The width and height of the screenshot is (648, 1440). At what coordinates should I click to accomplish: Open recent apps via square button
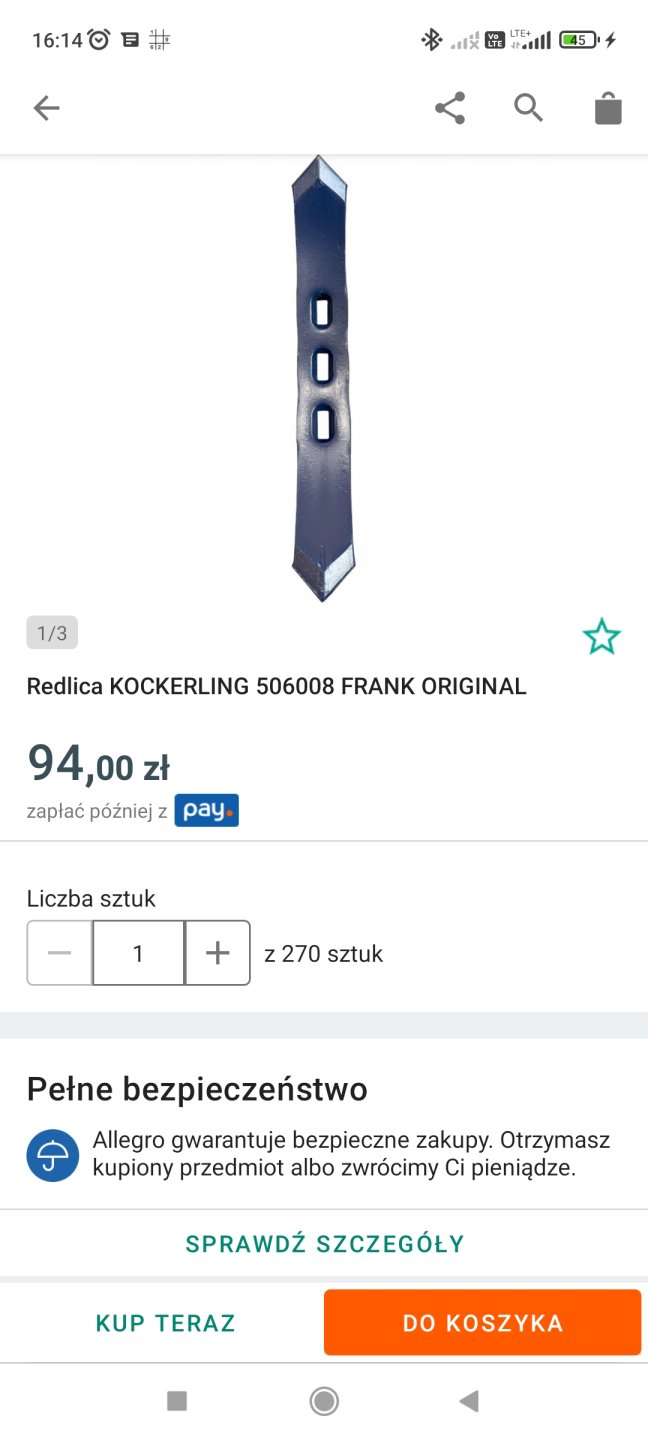coord(177,1401)
